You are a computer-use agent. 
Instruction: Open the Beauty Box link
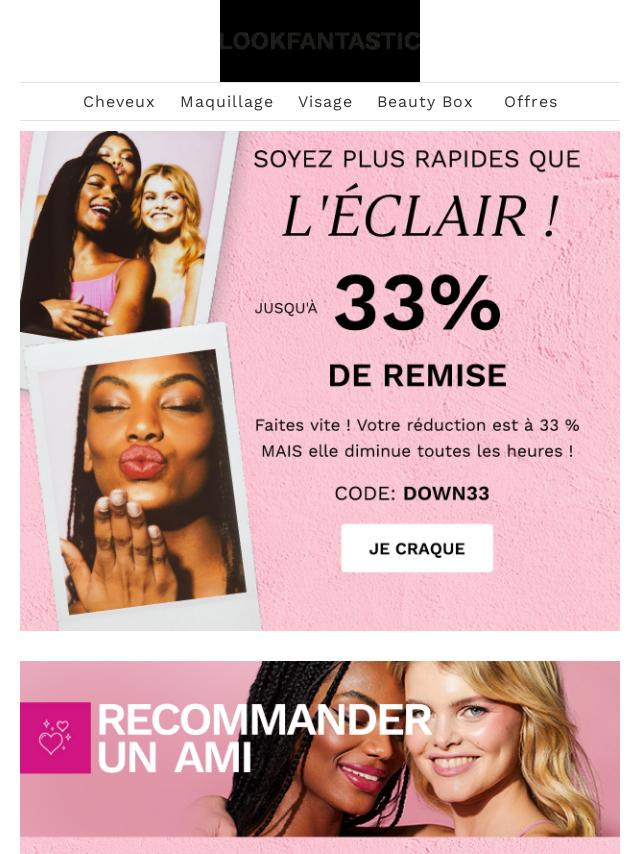pyautogui.click(x=425, y=102)
